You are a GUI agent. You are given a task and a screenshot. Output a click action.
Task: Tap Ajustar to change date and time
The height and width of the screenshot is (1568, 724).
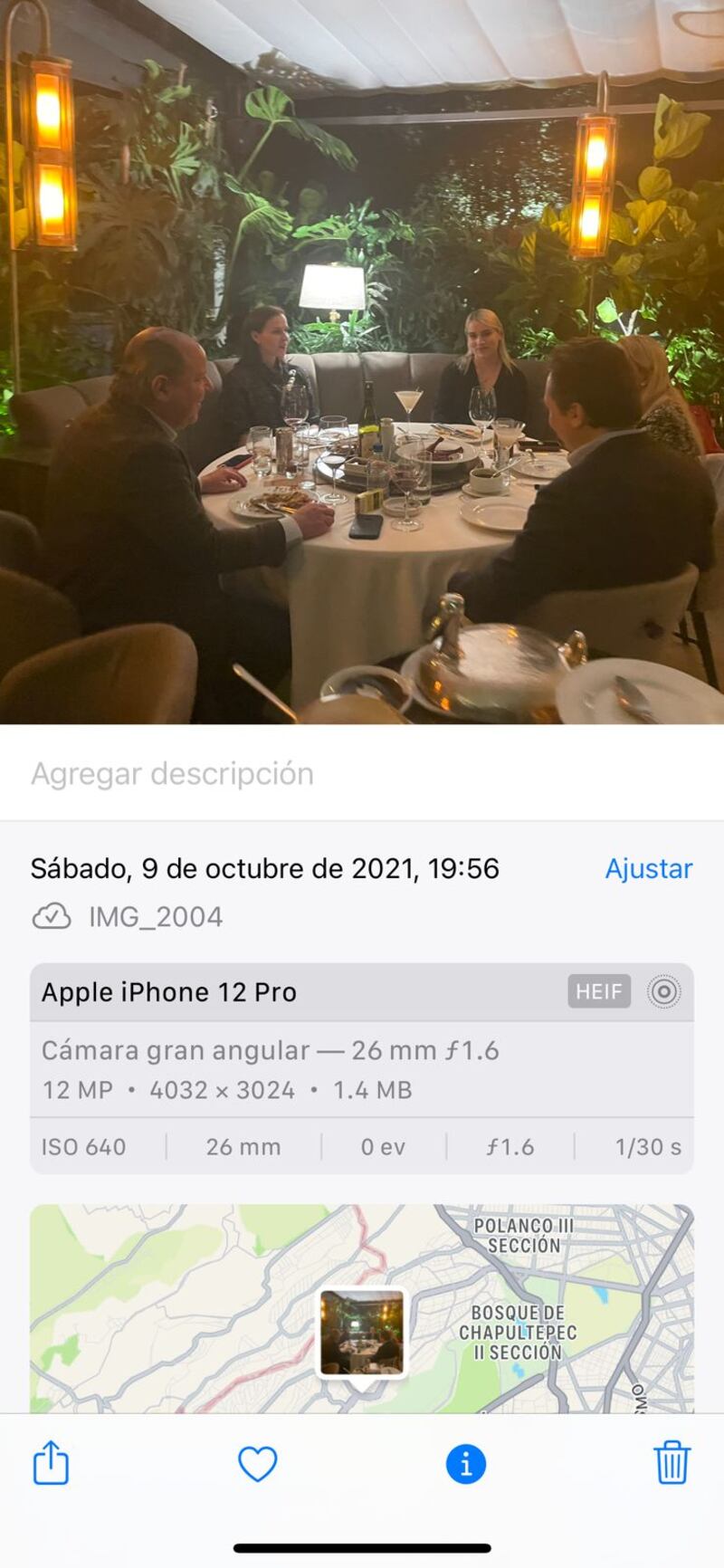click(648, 868)
